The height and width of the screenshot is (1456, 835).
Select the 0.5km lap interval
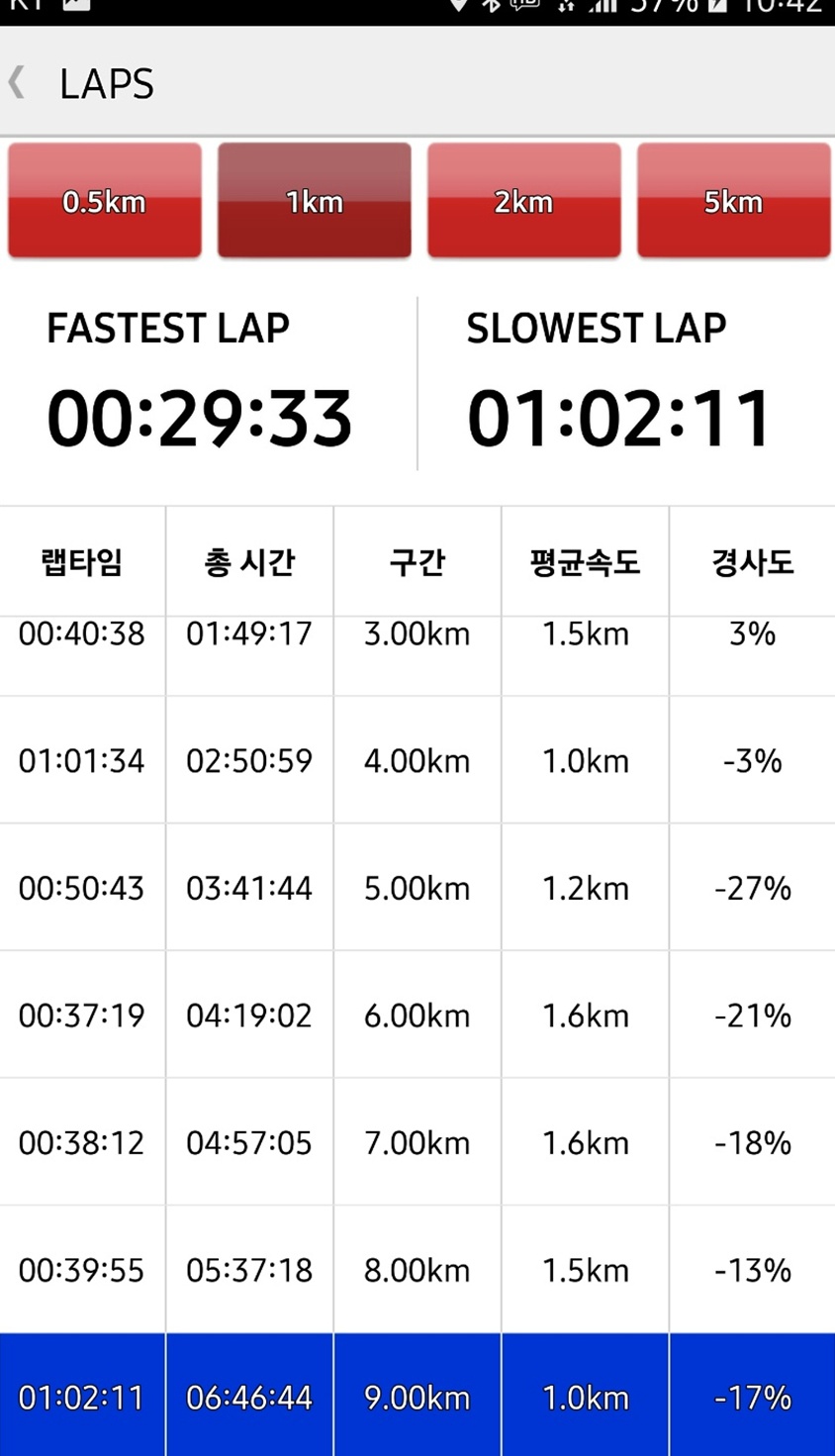[x=105, y=201]
